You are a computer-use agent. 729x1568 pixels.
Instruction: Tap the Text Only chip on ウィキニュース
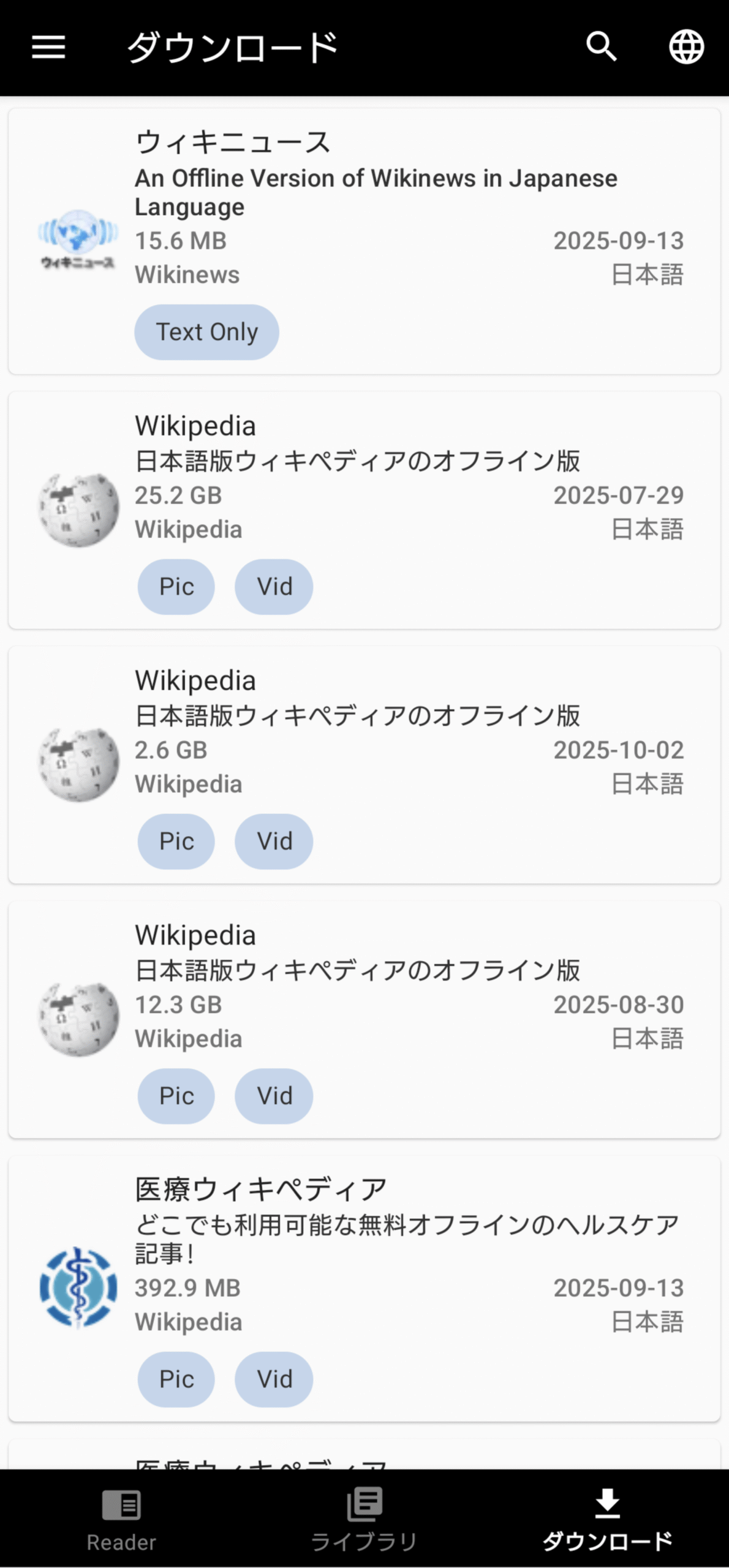point(206,332)
